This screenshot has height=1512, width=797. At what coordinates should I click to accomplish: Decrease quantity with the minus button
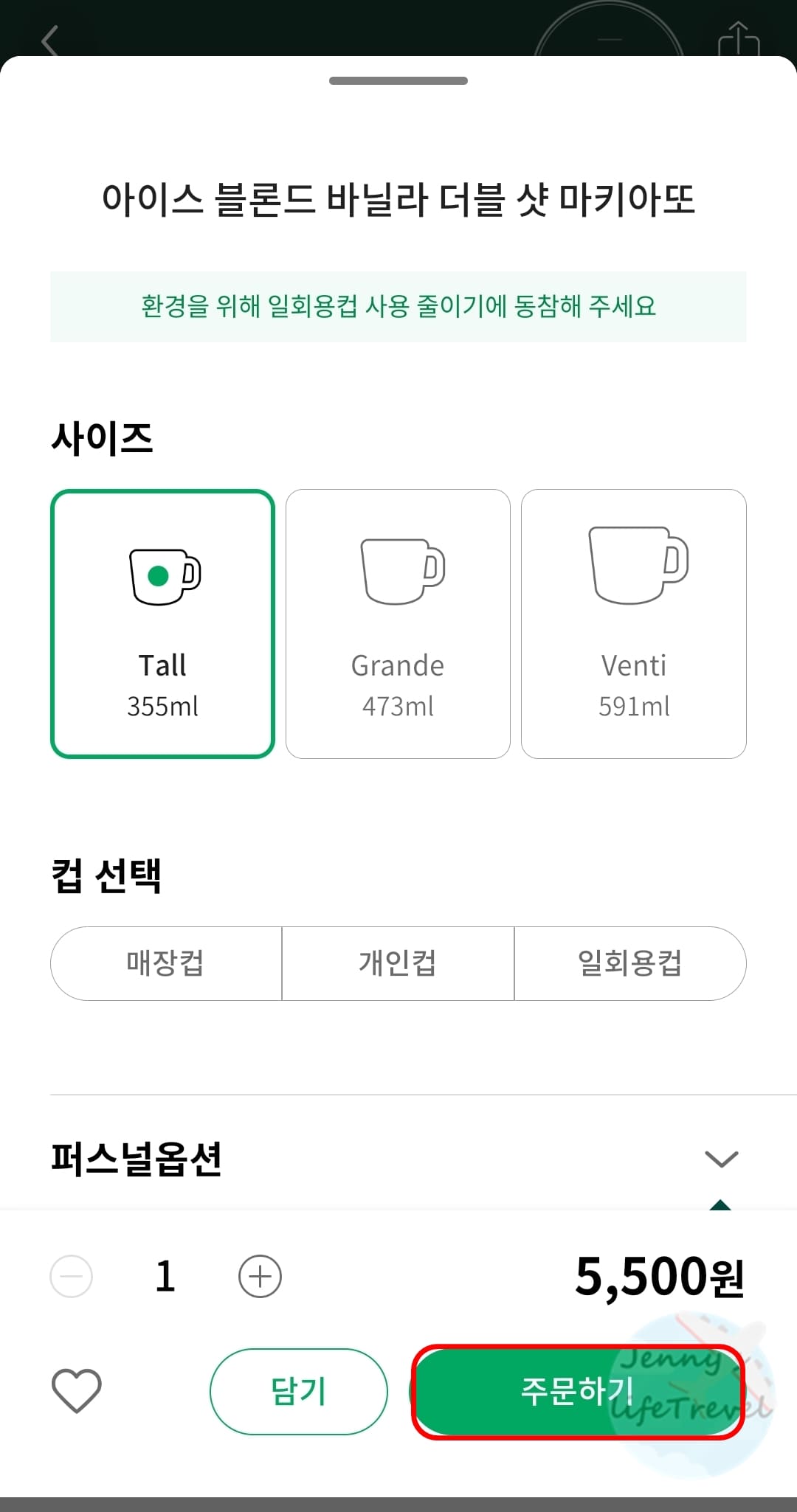(x=71, y=1276)
